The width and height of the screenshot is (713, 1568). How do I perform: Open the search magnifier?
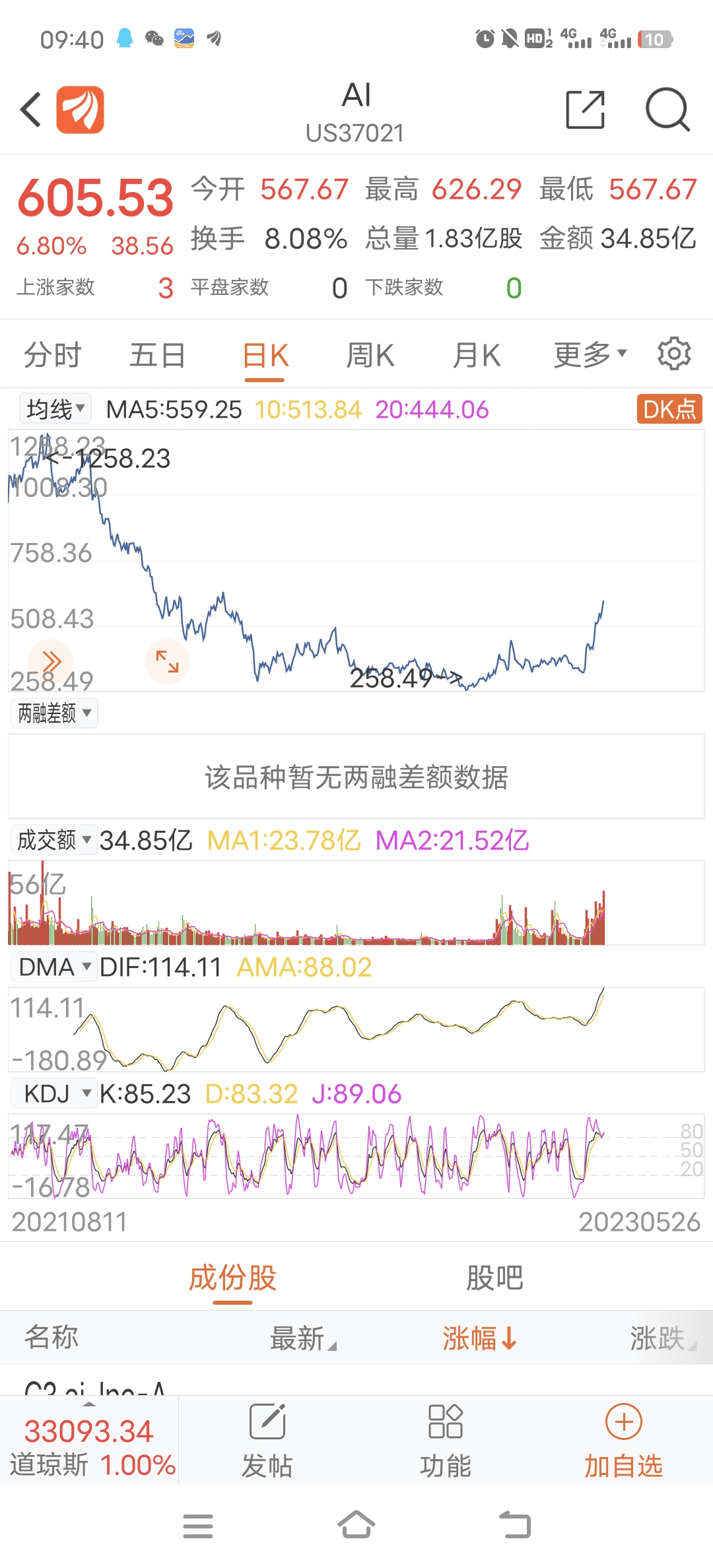point(667,110)
